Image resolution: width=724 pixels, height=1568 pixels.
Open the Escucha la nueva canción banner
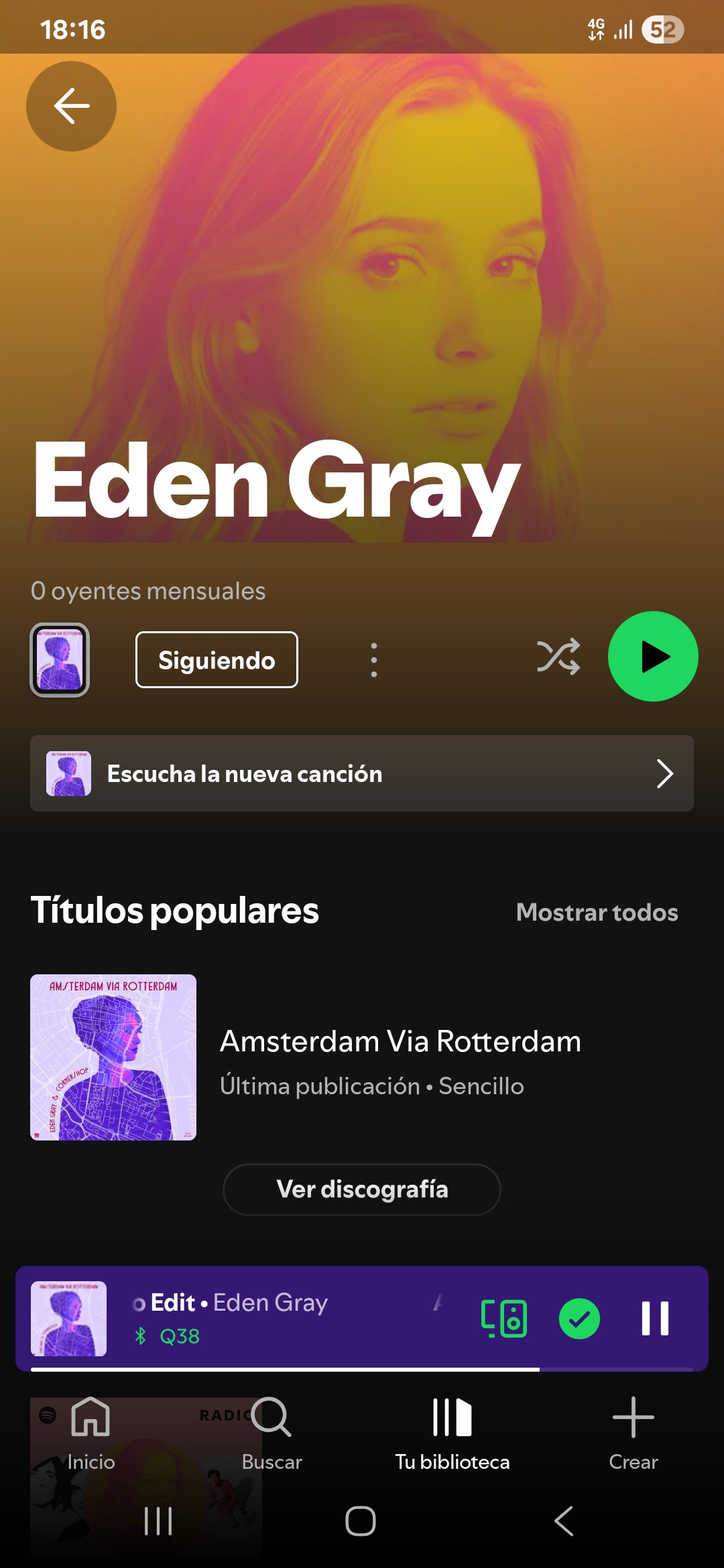pos(362,773)
